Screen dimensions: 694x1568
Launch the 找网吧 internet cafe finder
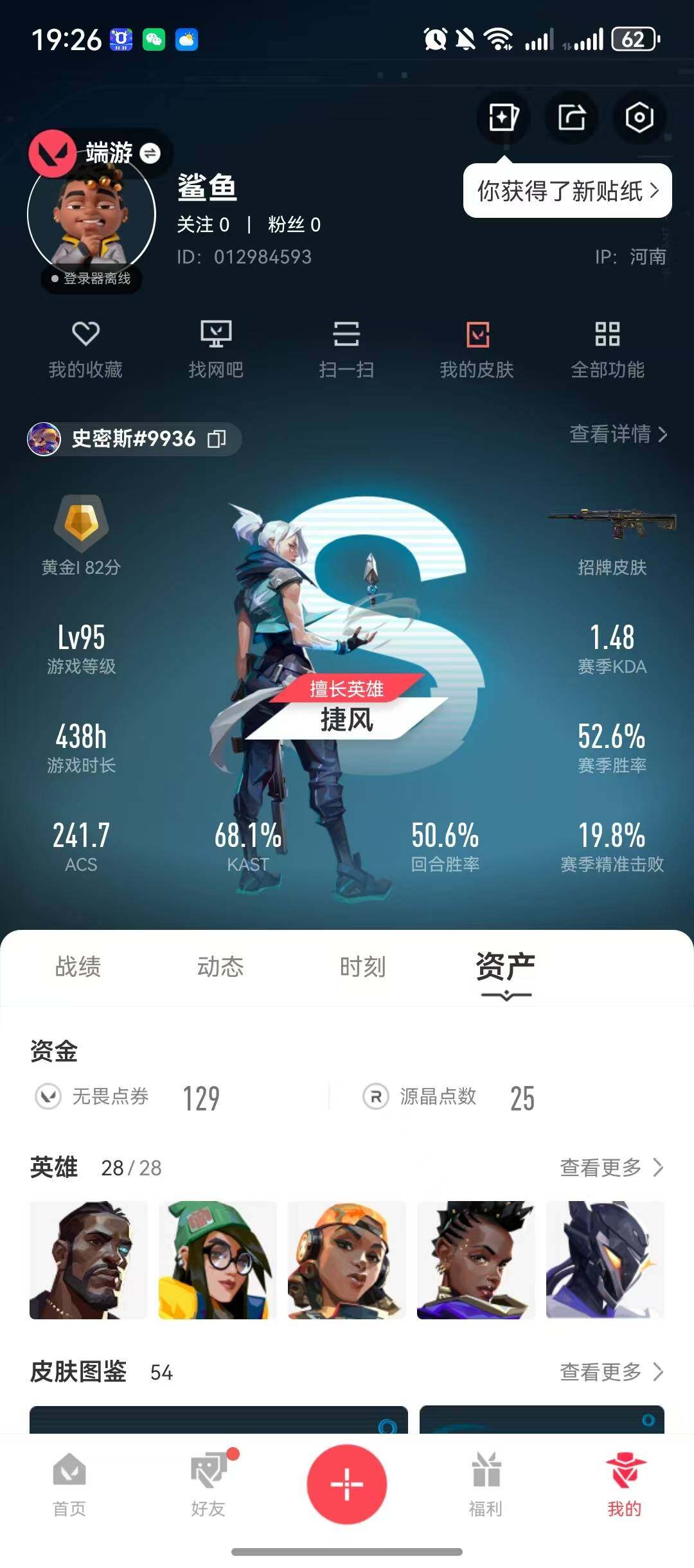pyautogui.click(x=217, y=347)
